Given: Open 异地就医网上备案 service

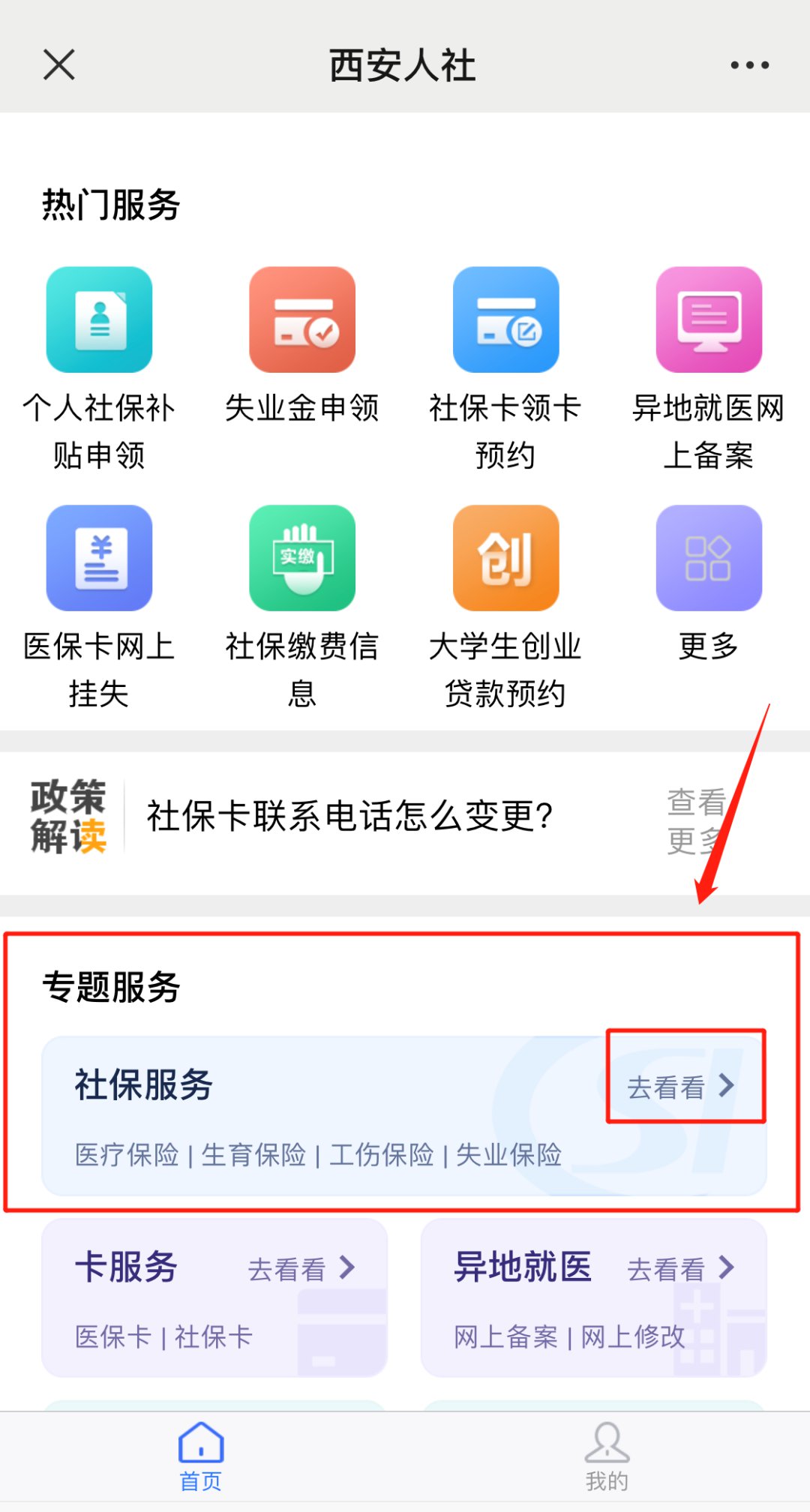Looking at the screenshot, I should [709, 321].
